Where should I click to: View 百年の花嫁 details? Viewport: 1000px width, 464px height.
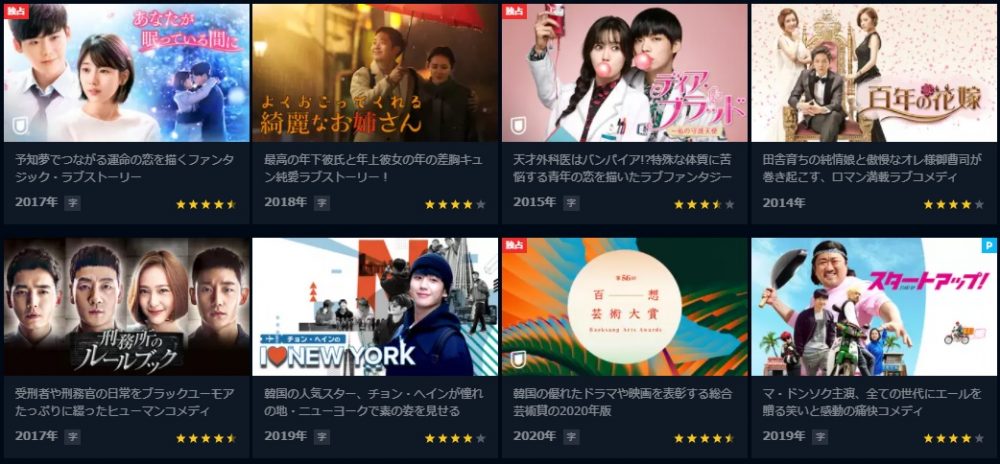[x=873, y=73]
